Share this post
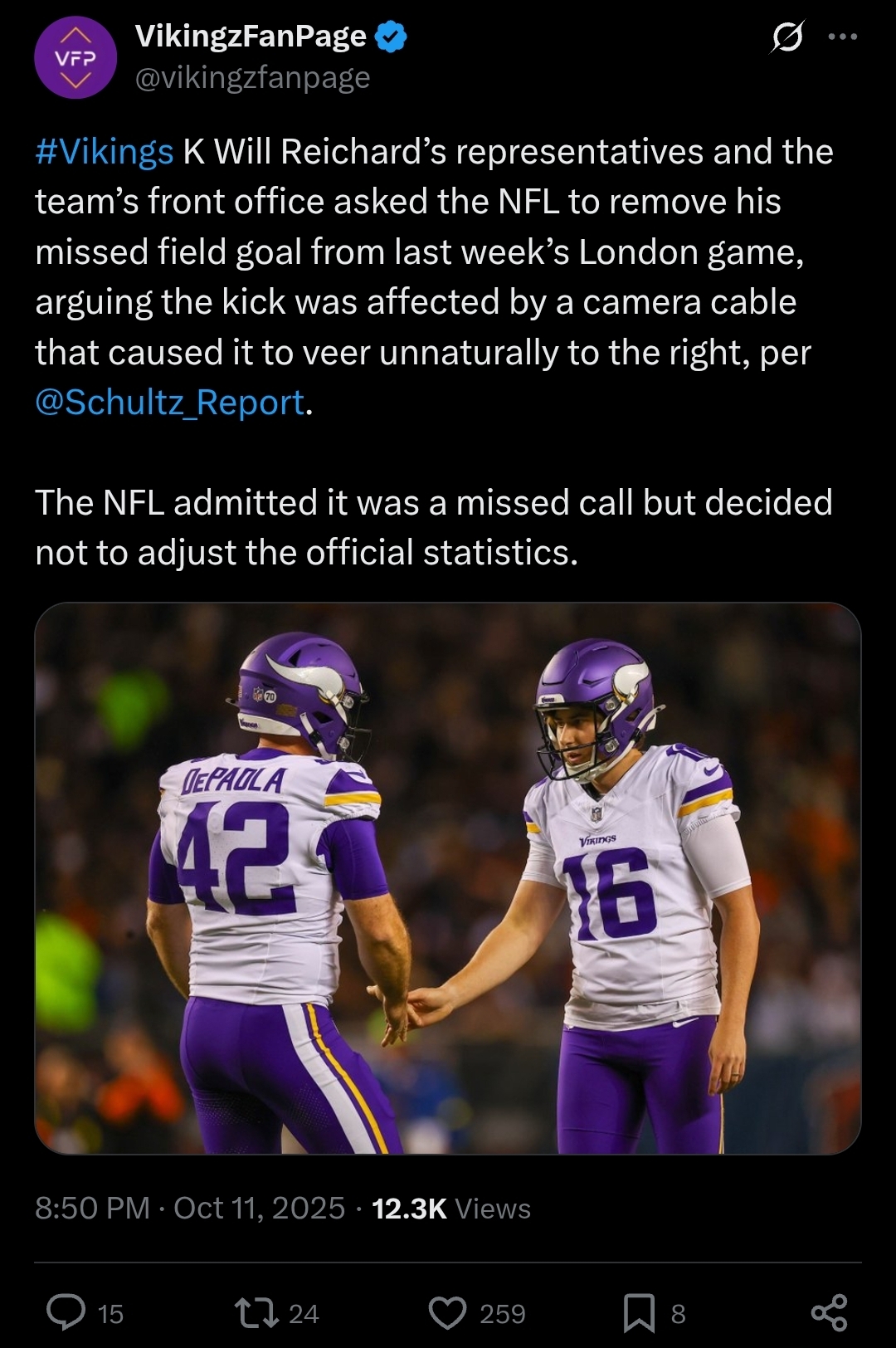Screen dimensions: 896x1348 (x=829, y=1312)
